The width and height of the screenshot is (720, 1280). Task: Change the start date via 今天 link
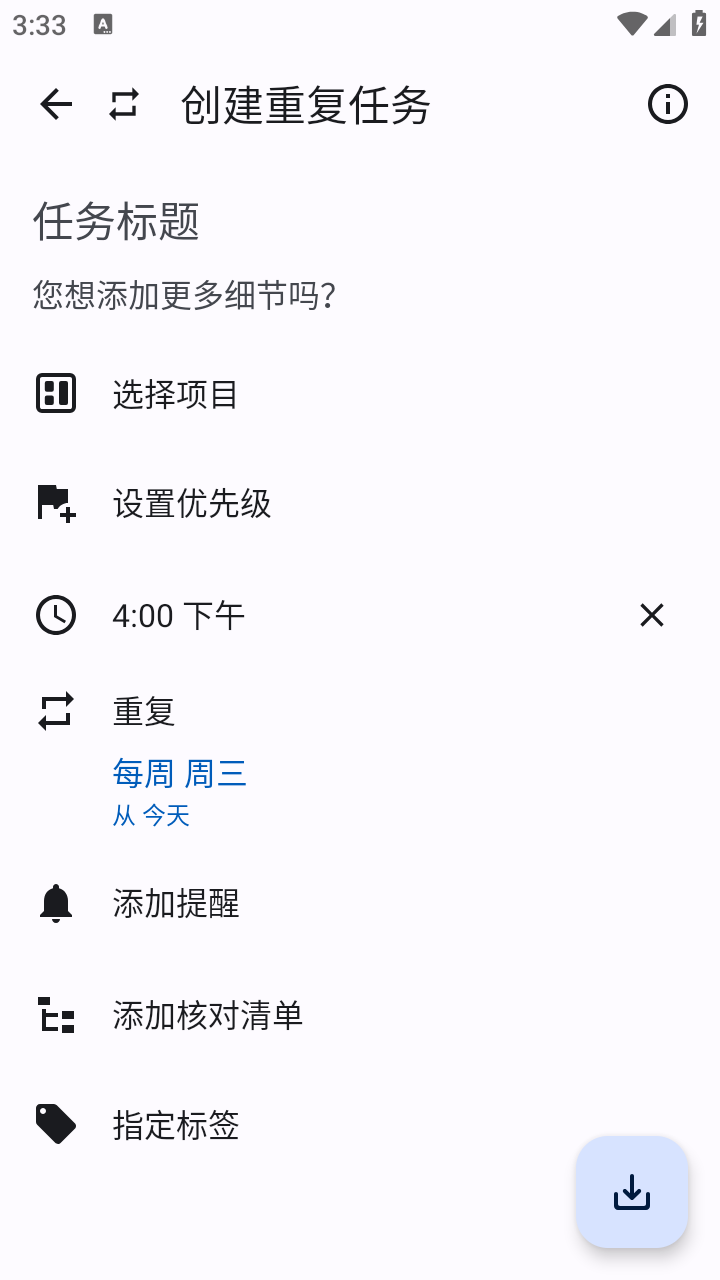166,815
